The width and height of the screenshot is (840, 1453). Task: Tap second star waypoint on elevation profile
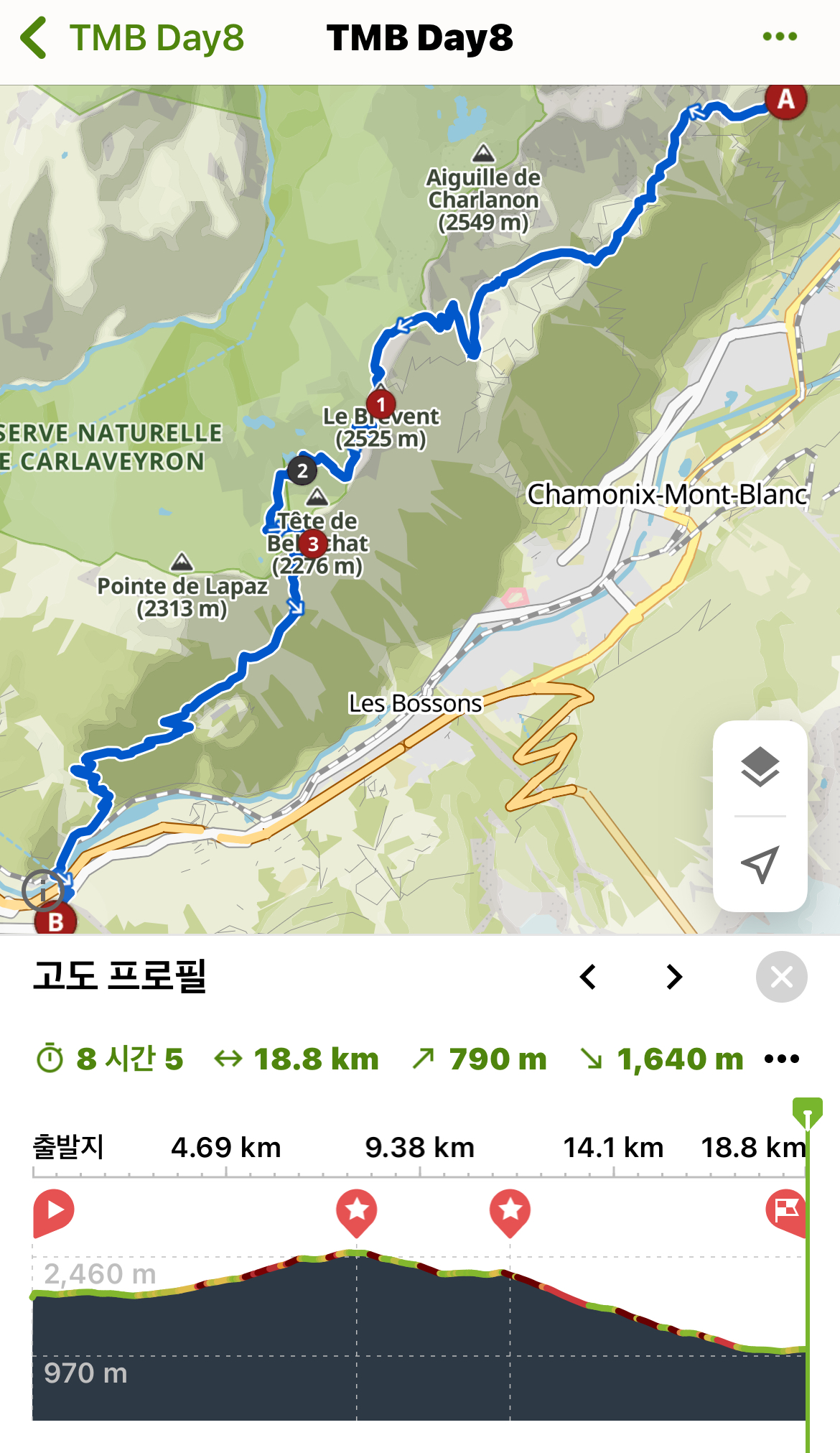pyautogui.click(x=510, y=1211)
